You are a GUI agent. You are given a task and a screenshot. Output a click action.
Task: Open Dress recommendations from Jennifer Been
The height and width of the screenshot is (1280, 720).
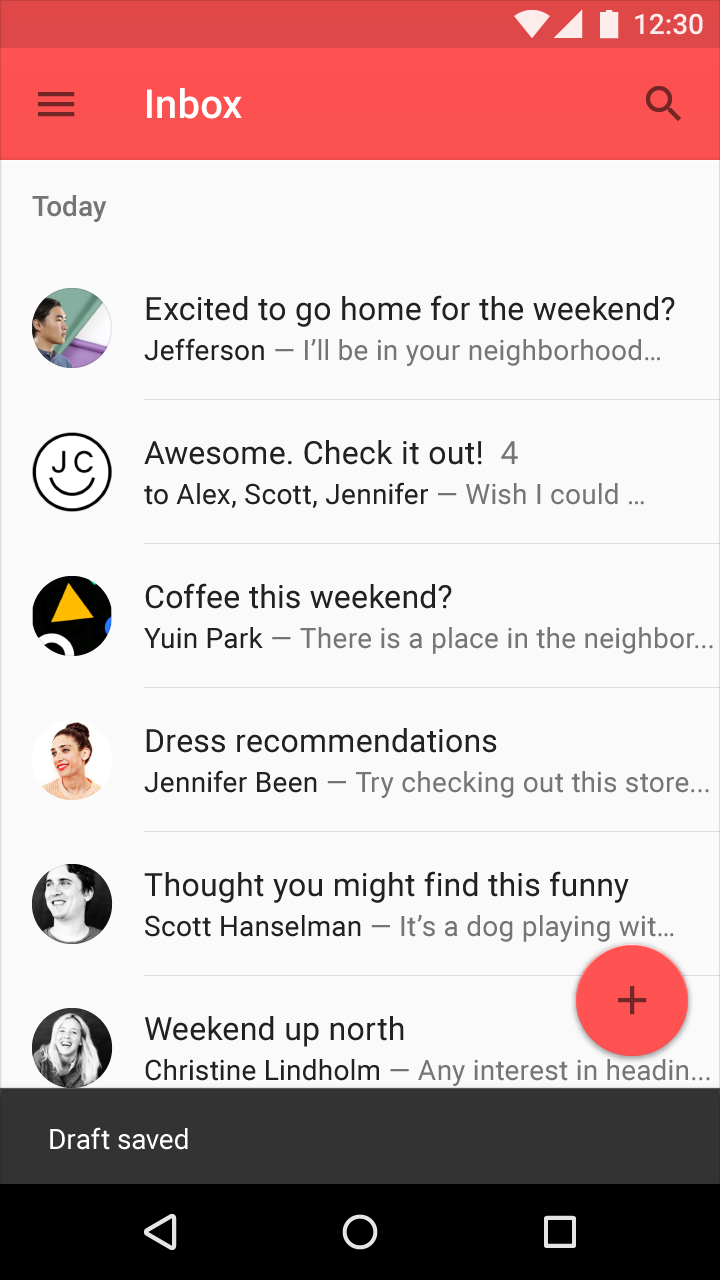click(x=360, y=760)
